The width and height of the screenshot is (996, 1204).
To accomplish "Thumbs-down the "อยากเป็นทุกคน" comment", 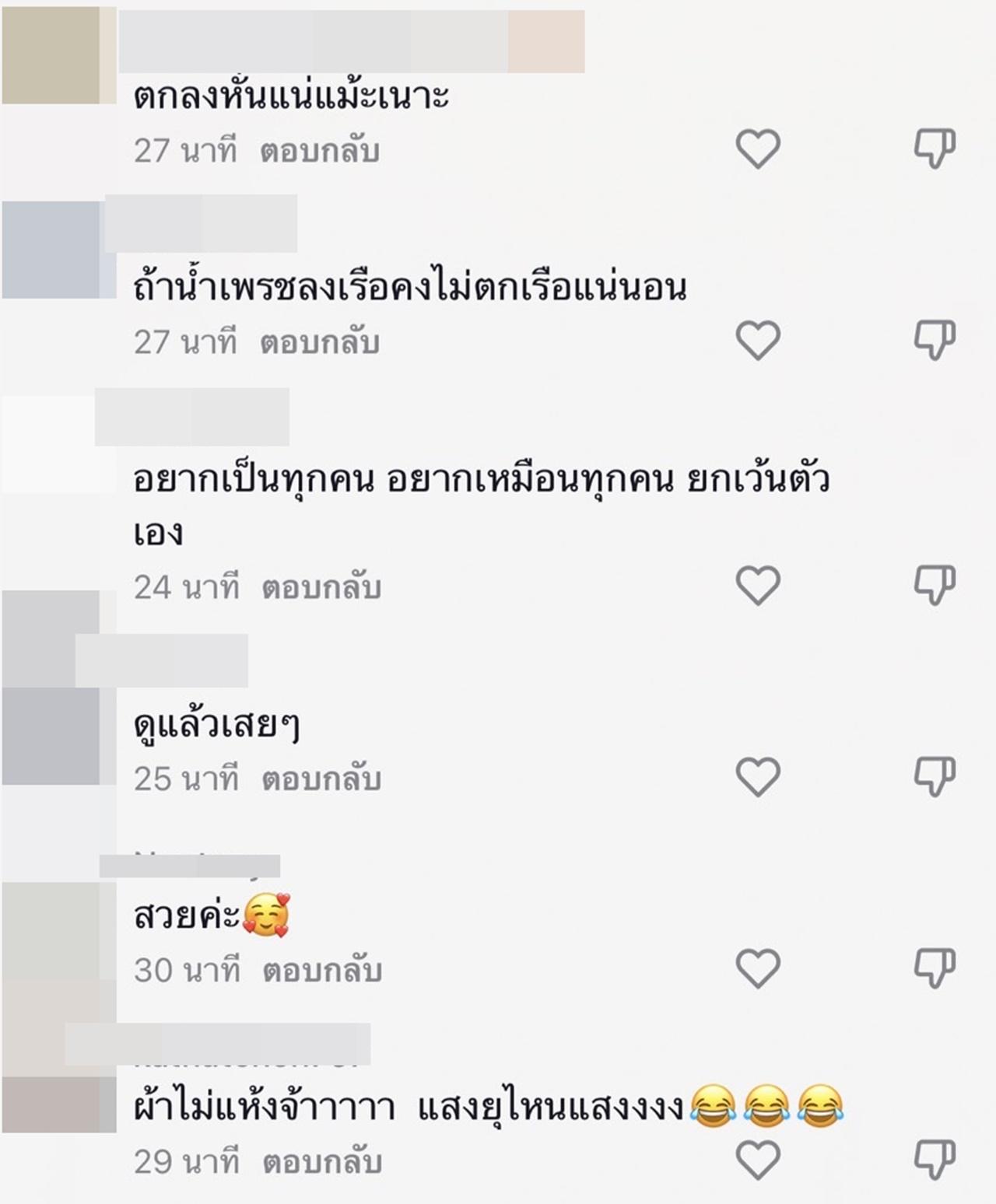I will click(x=934, y=586).
